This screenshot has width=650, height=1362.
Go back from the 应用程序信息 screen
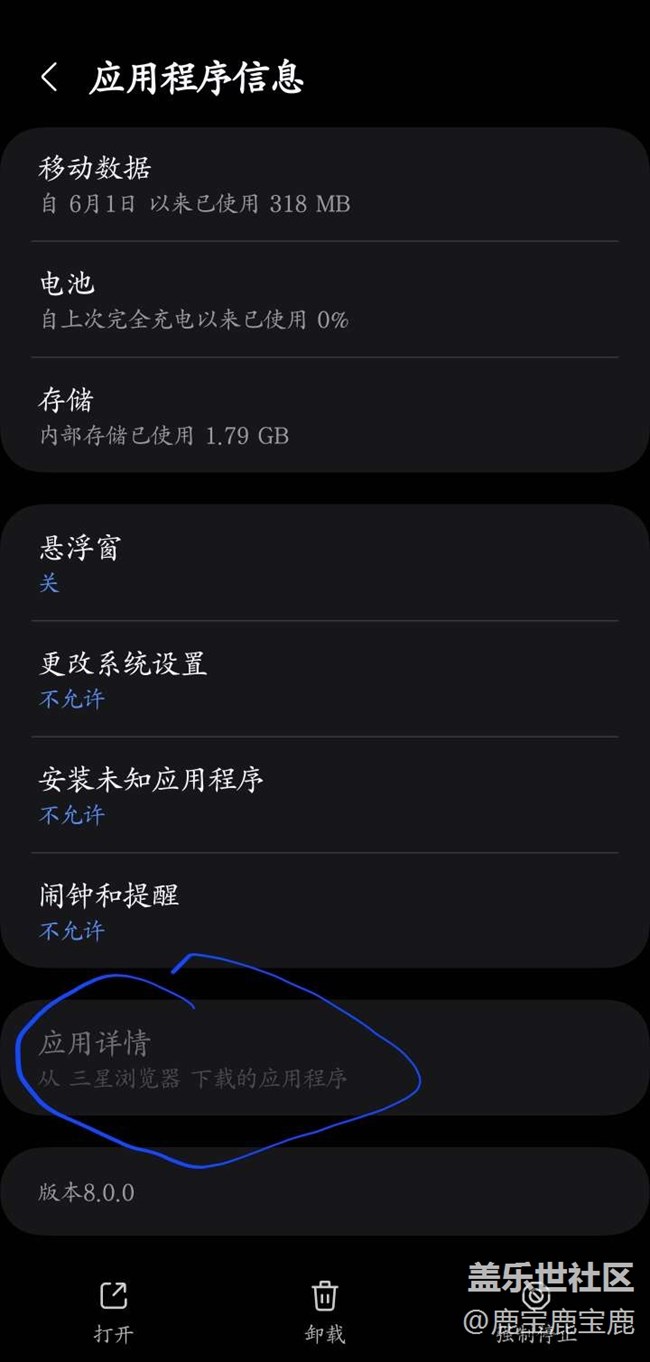tap(49, 78)
